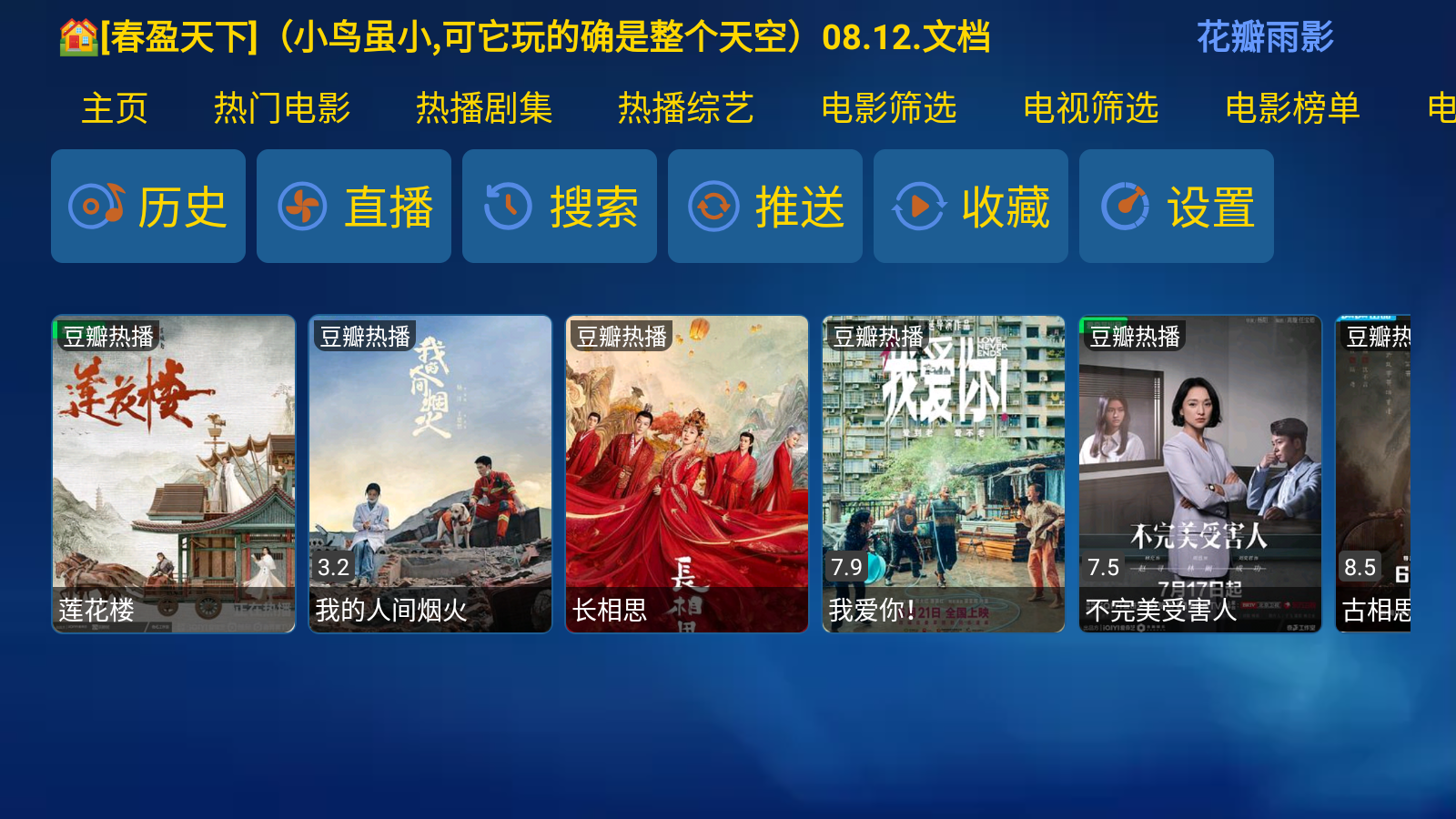Tap the 搜索 search button
This screenshot has height=819, width=1456.
[x=560, y=207]
